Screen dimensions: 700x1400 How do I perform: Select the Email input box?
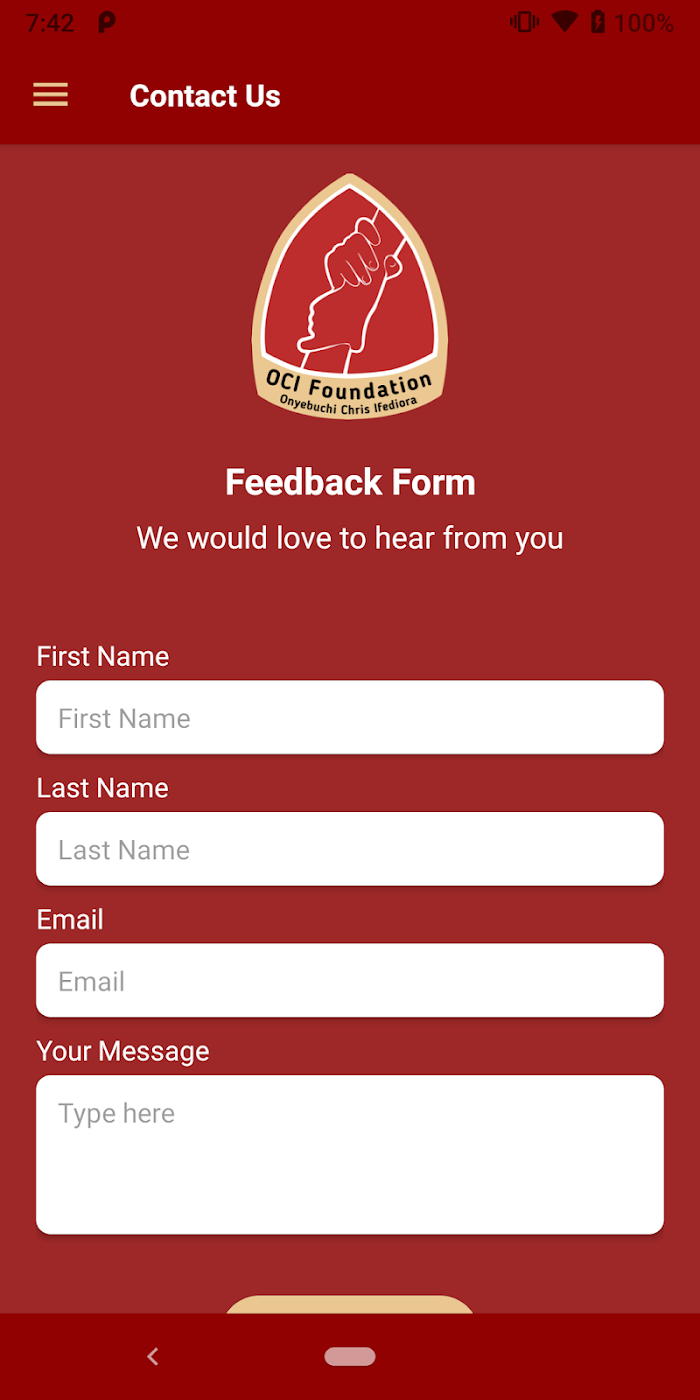tap(350, 980)
